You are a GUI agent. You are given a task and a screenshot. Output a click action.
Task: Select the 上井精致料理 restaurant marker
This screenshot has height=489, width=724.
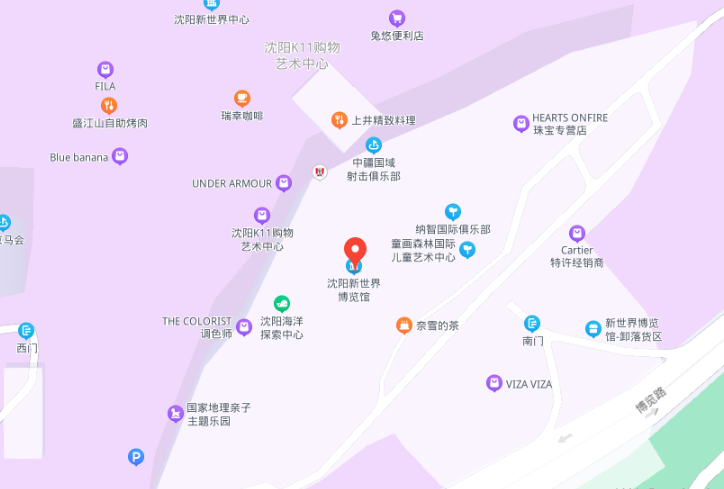[x=339, y=120]
